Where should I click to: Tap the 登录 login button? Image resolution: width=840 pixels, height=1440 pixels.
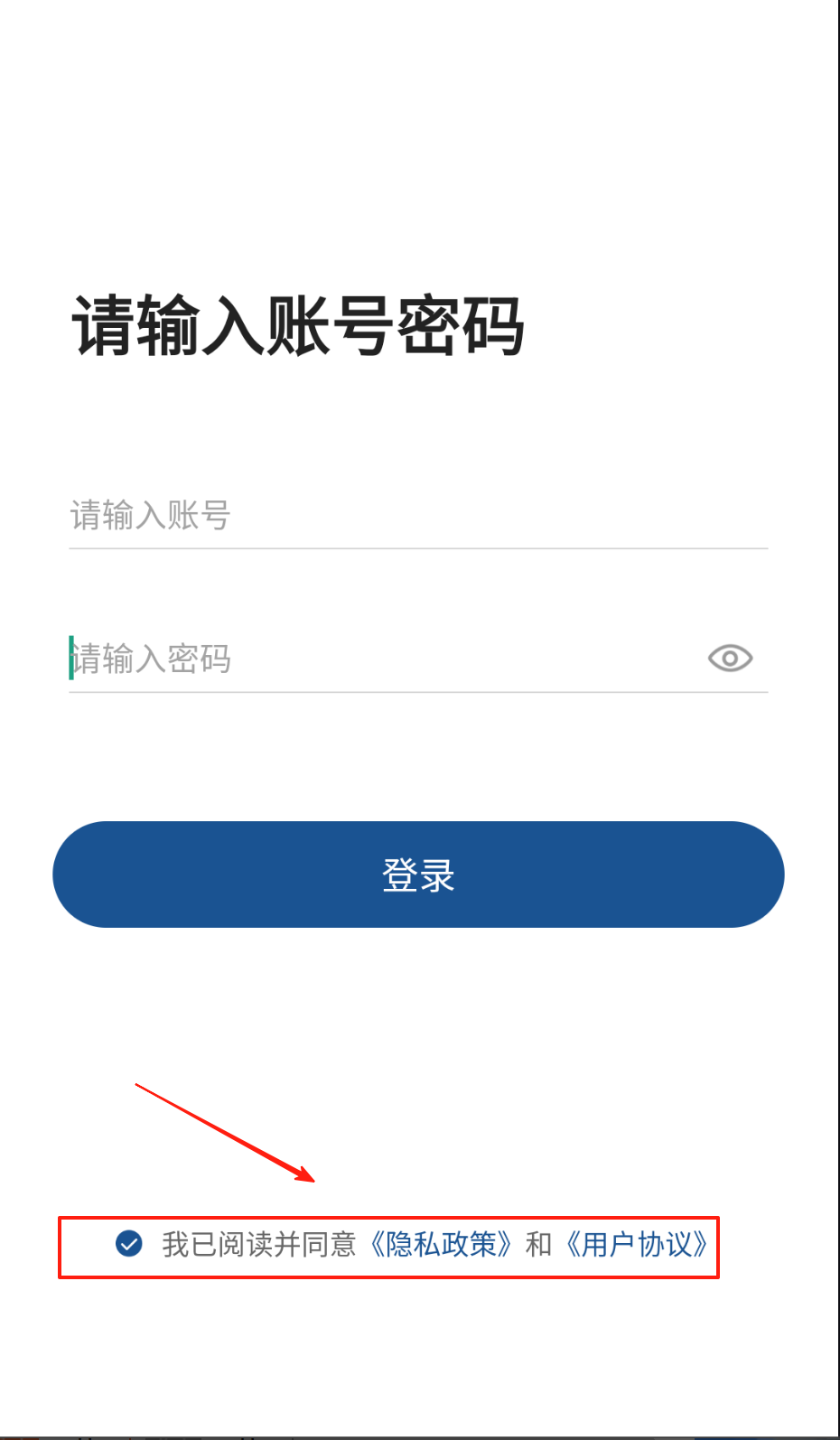point(418,874)
